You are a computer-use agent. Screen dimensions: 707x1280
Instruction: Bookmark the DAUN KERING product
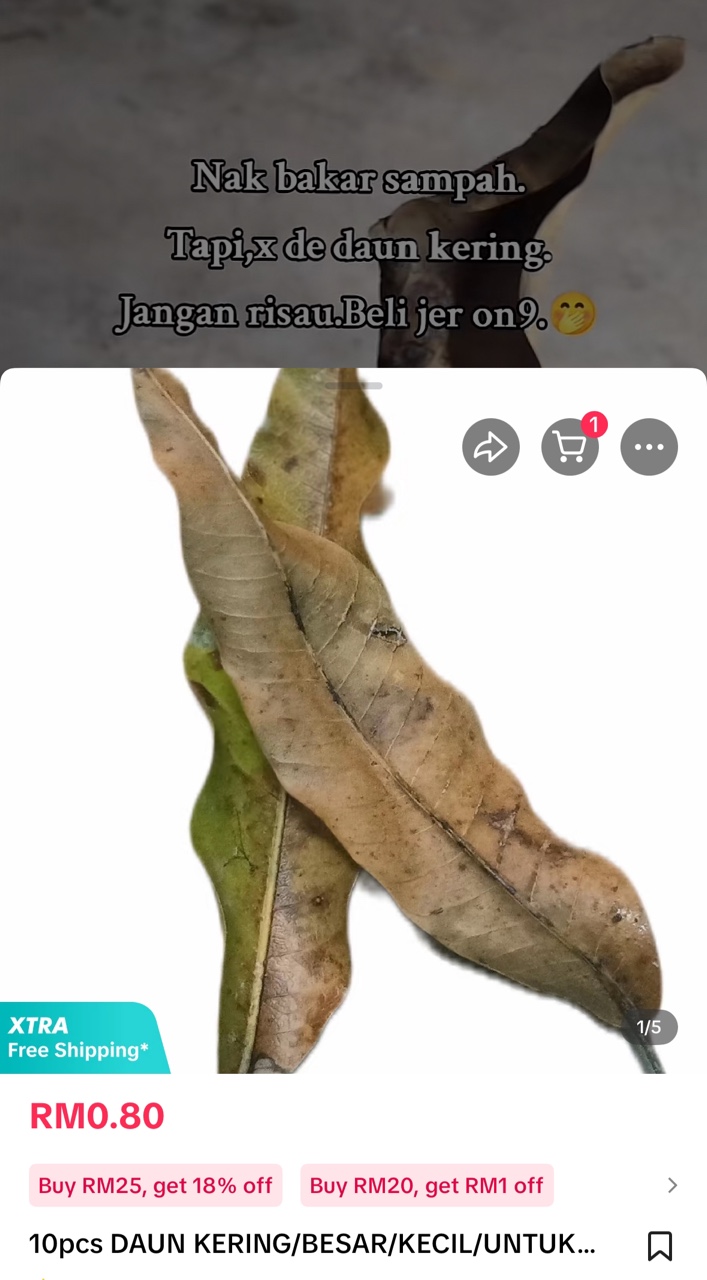point(659,1245)
